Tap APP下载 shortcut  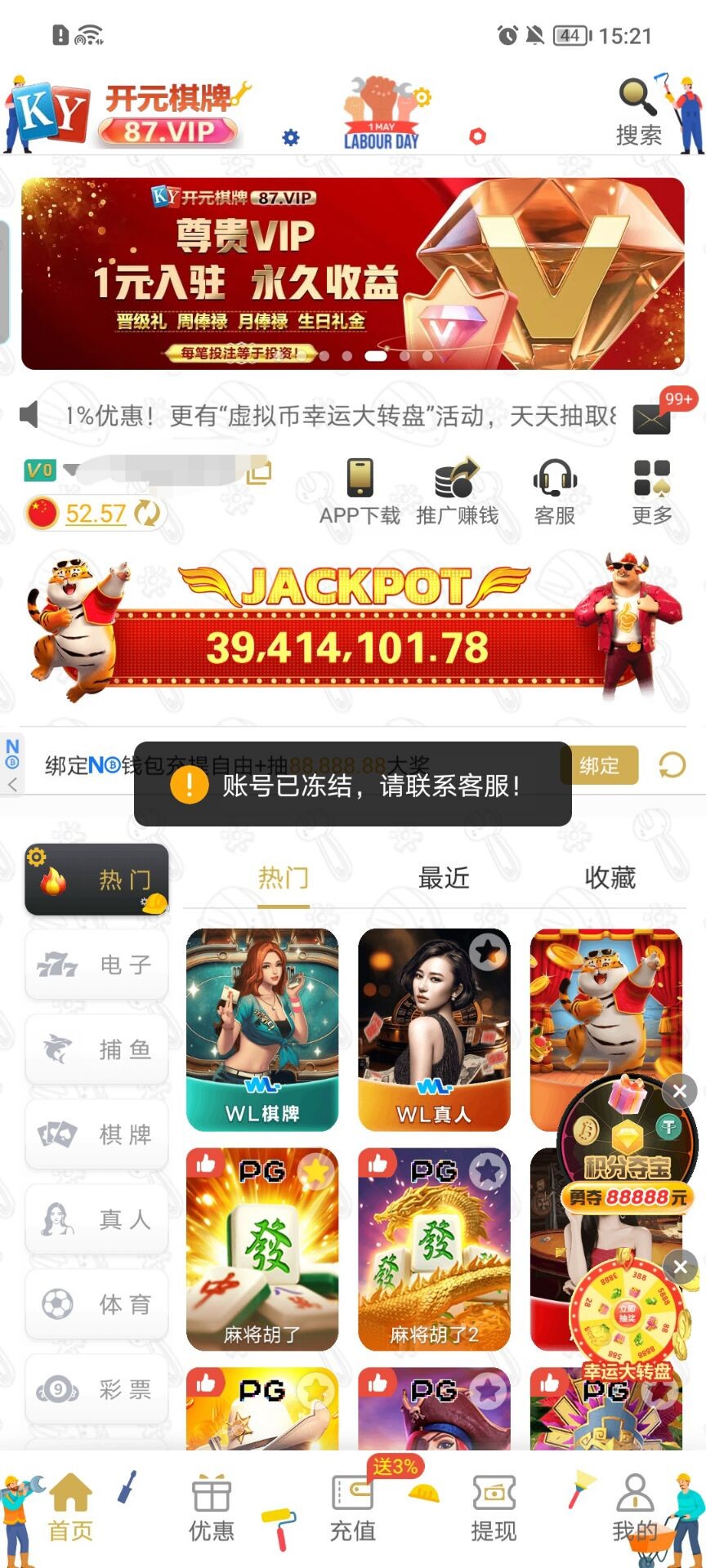(x=360, y=492)
